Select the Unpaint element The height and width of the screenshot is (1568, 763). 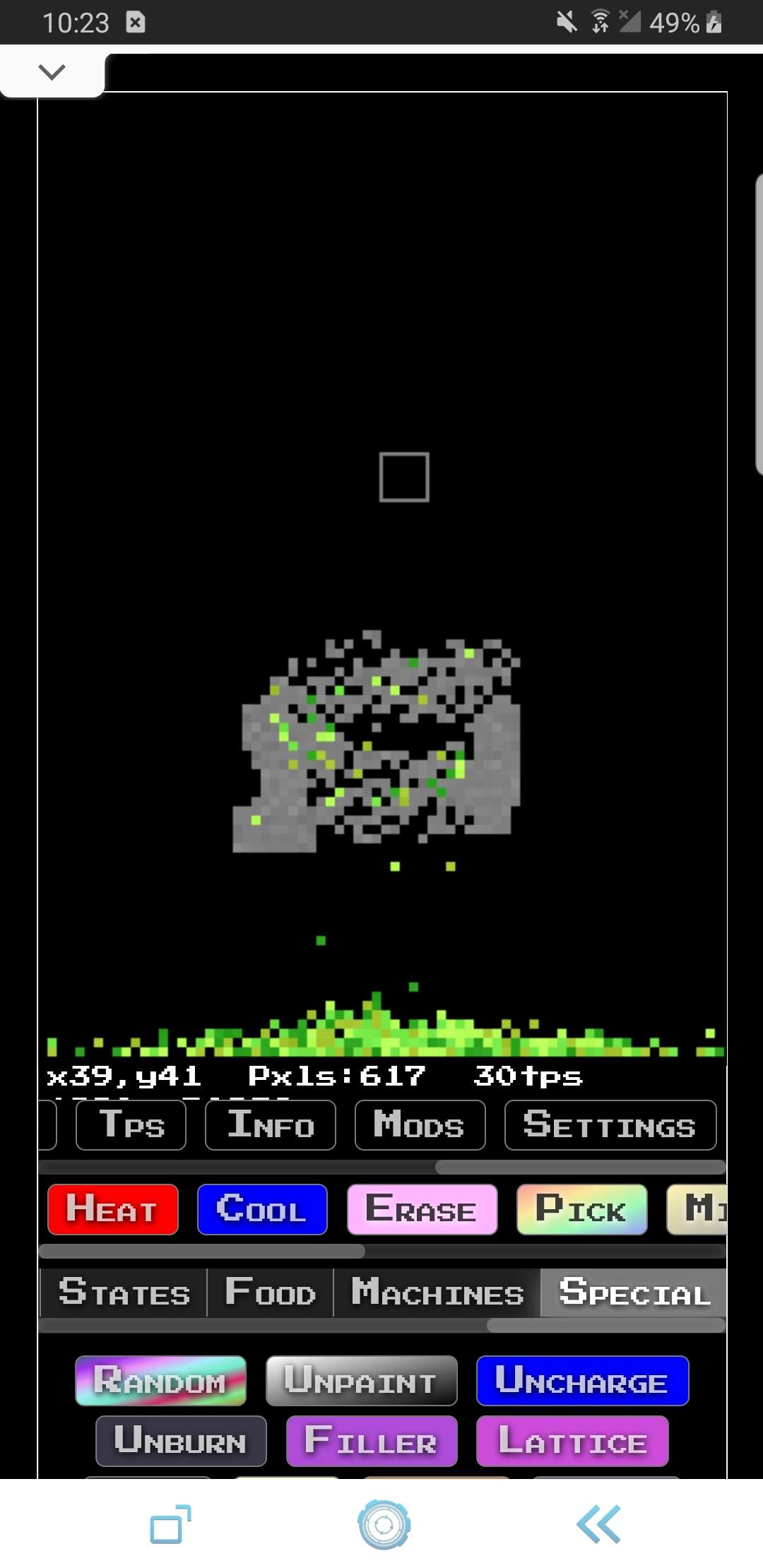point(361,1381)
